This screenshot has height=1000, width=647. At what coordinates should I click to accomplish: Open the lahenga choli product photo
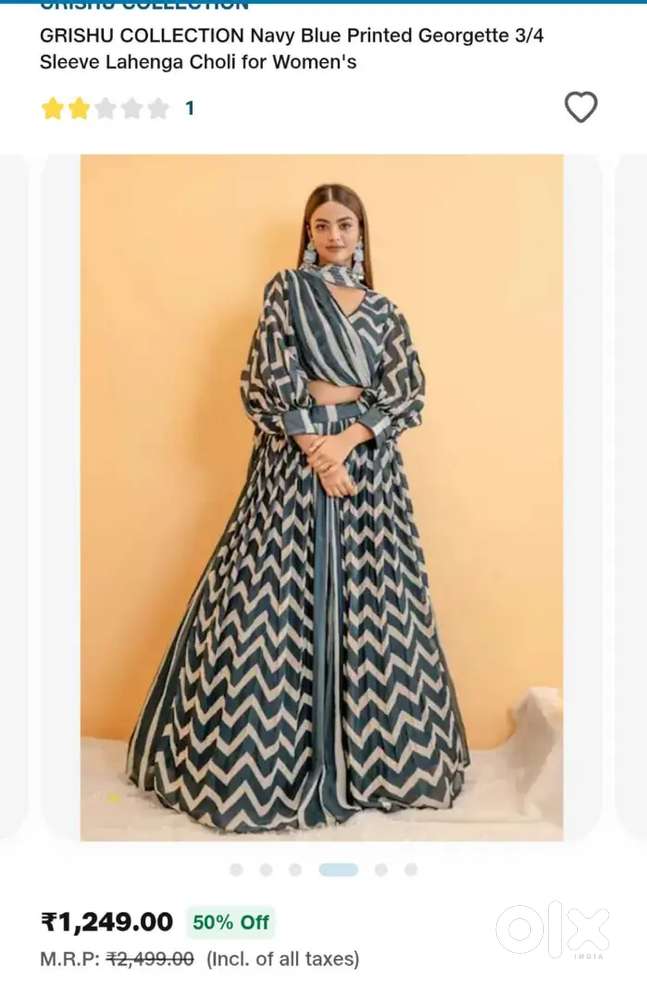coord(322,497)
